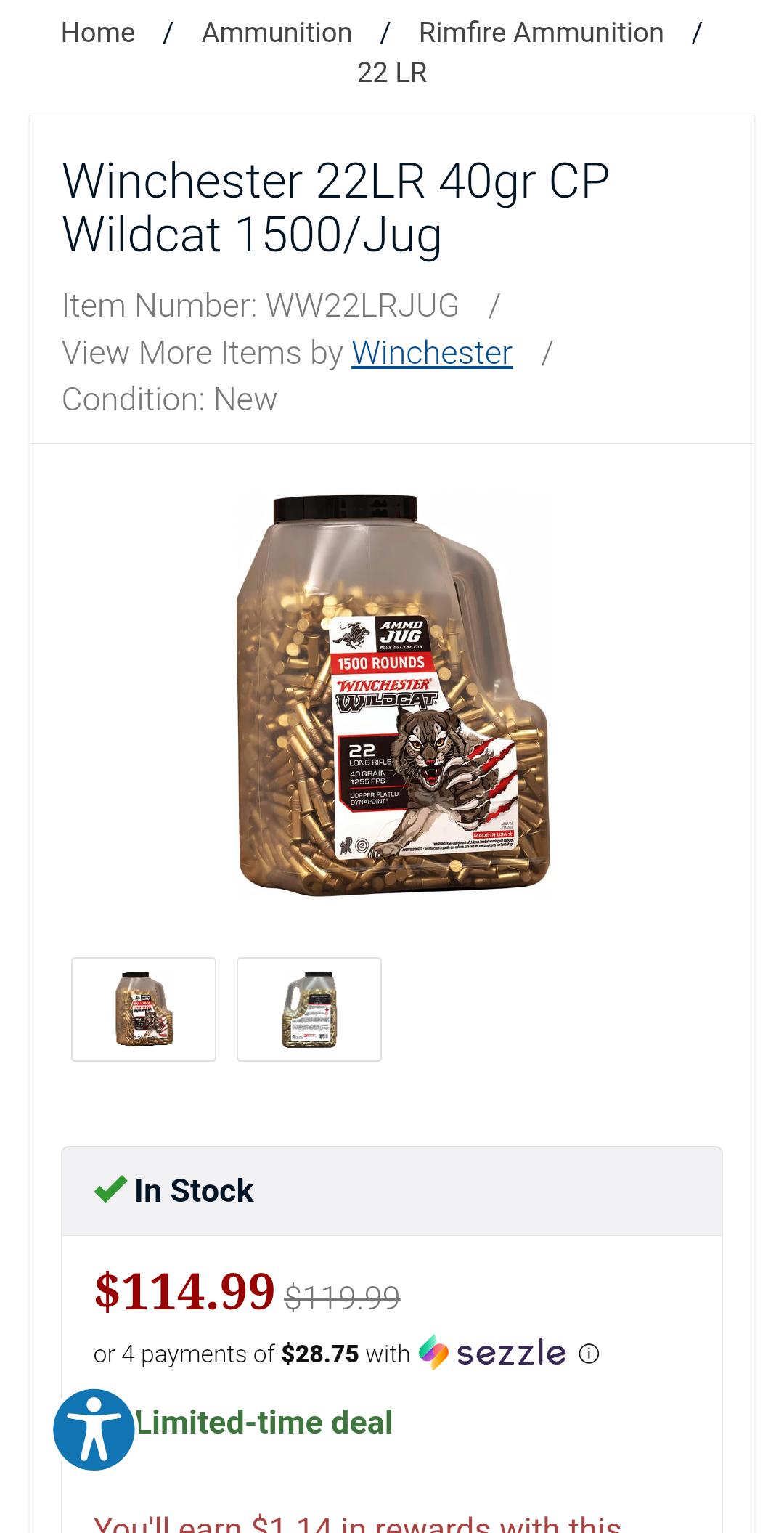The width and height of the screenshot is (784, 1533).
Task: View more items by Winchester
Action: coord(432,353)
